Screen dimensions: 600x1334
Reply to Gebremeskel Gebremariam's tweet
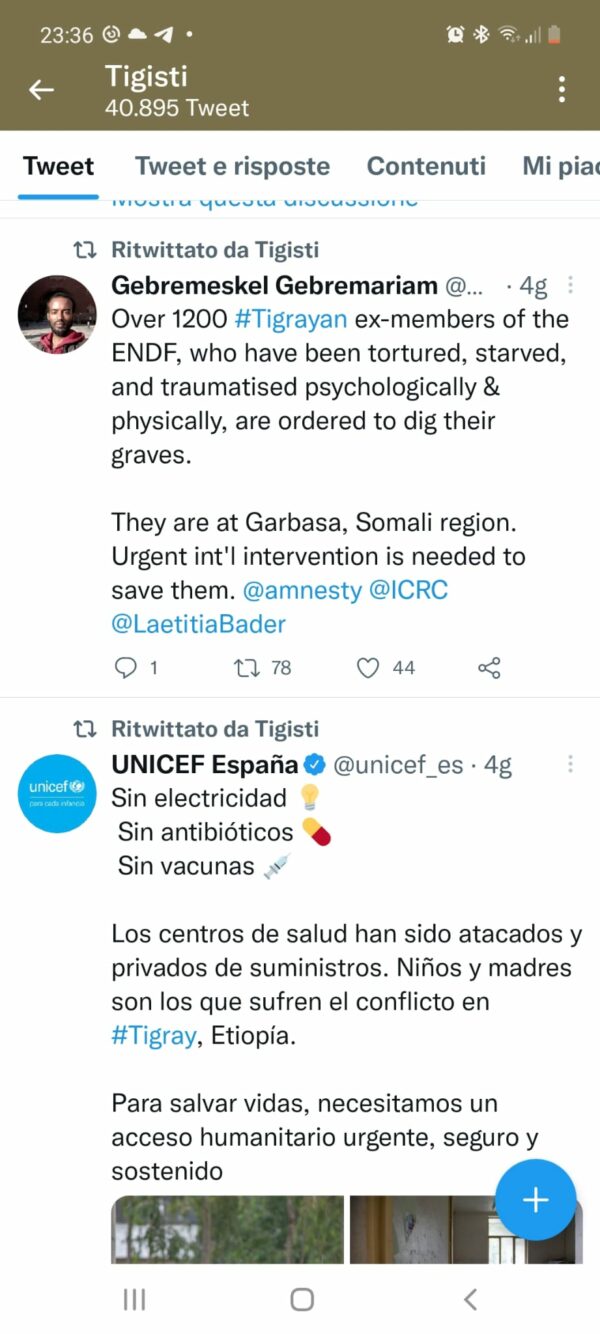tap(125, 667)
